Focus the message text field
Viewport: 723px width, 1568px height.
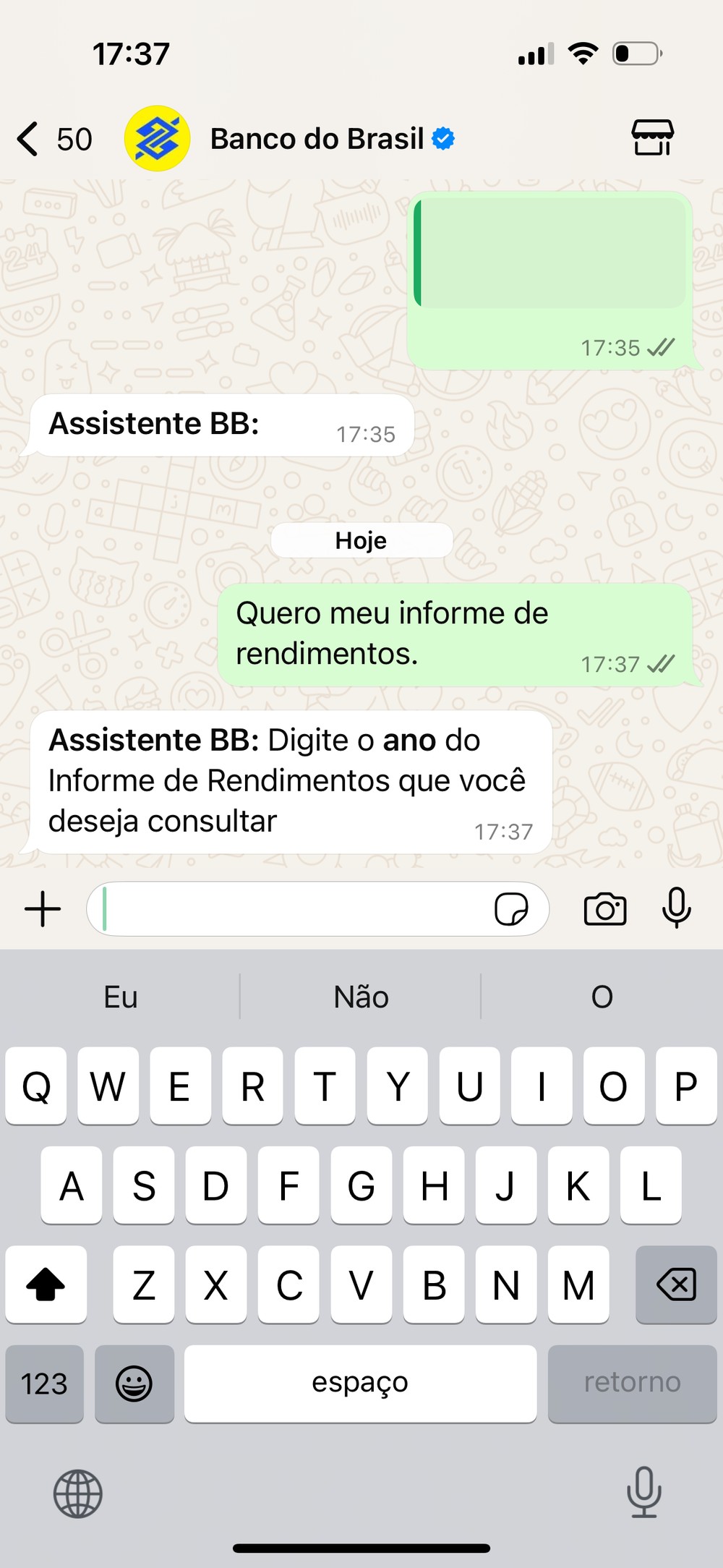(x=289, y=909)
